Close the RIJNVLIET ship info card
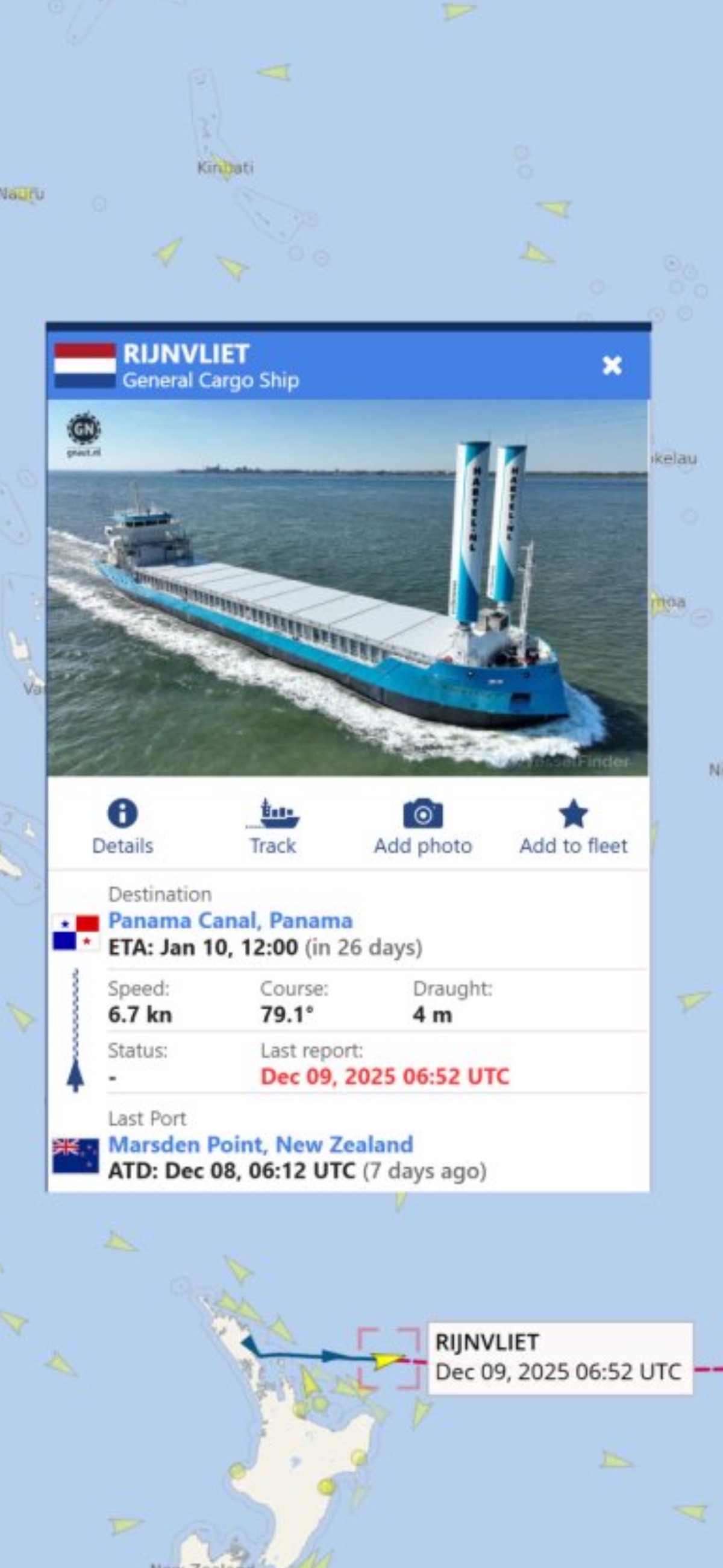This screenshot has width=723, height=1568. (x=612, y=365)
